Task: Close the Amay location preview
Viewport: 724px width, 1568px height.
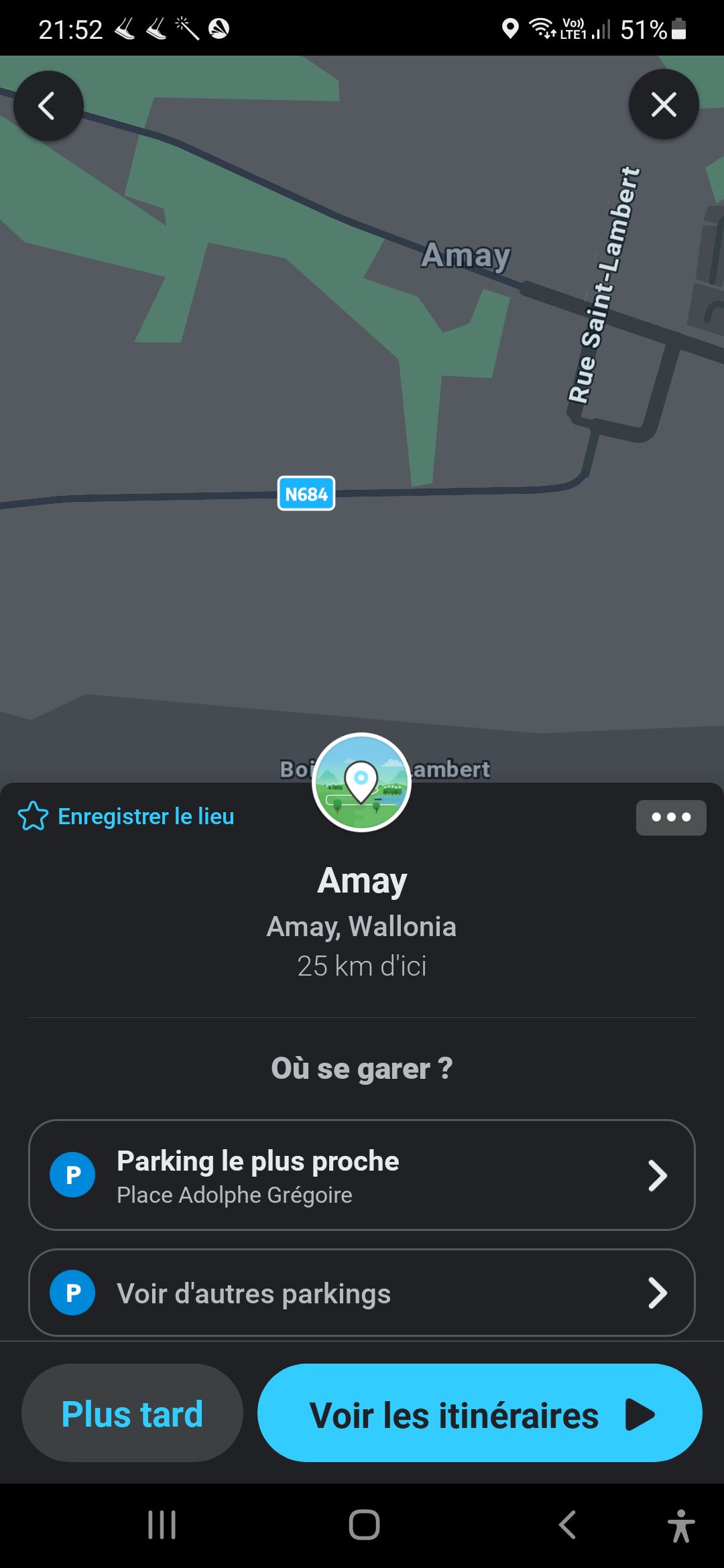Action: [664, 105]
